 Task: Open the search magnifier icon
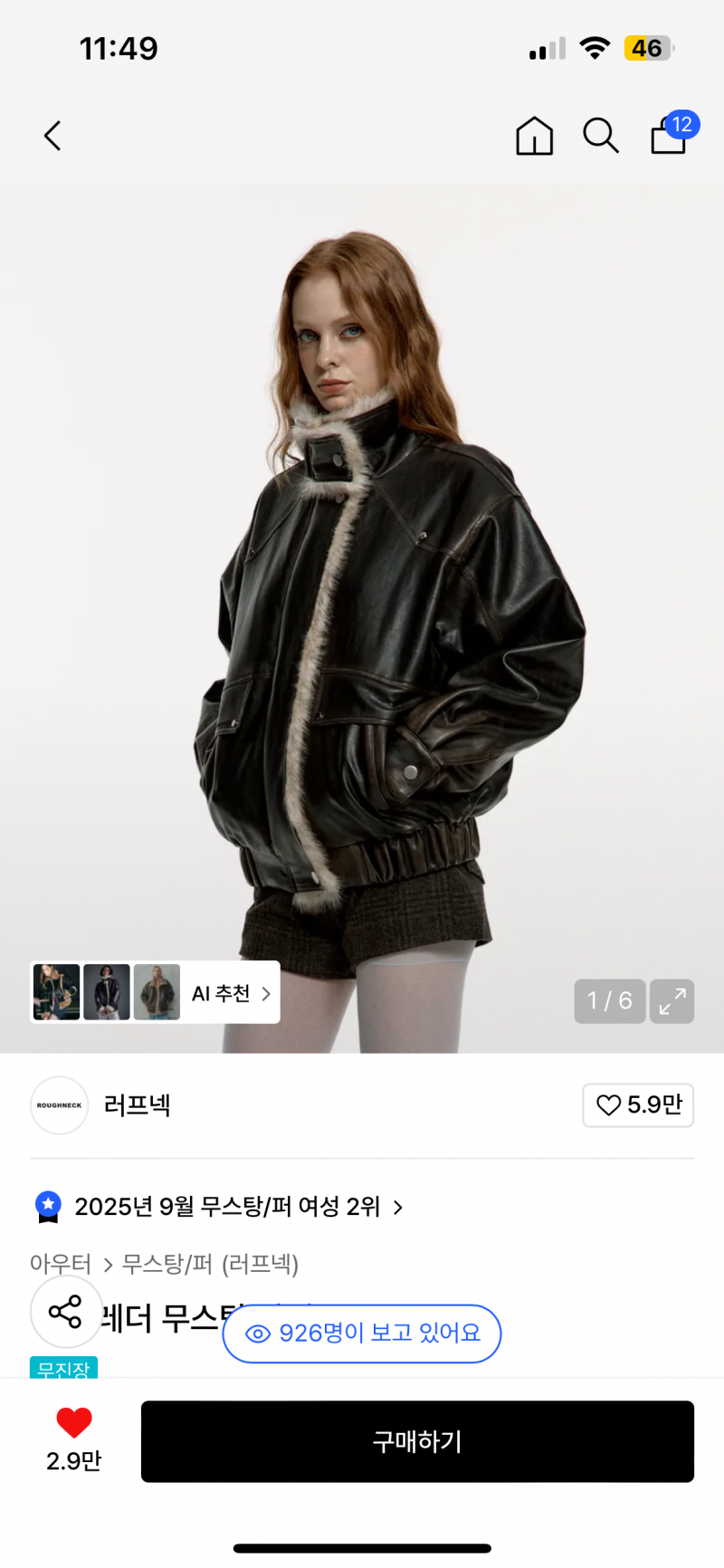601,136
